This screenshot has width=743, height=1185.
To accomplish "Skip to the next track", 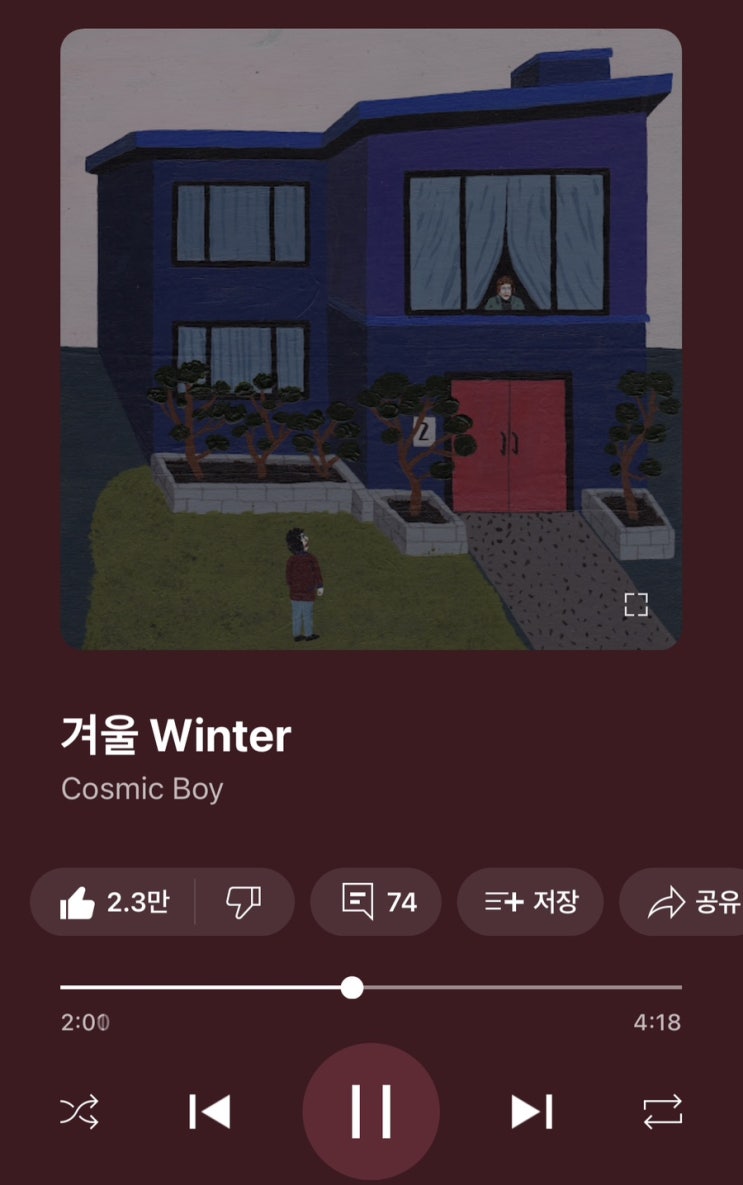I will (x=532, y=1112).
